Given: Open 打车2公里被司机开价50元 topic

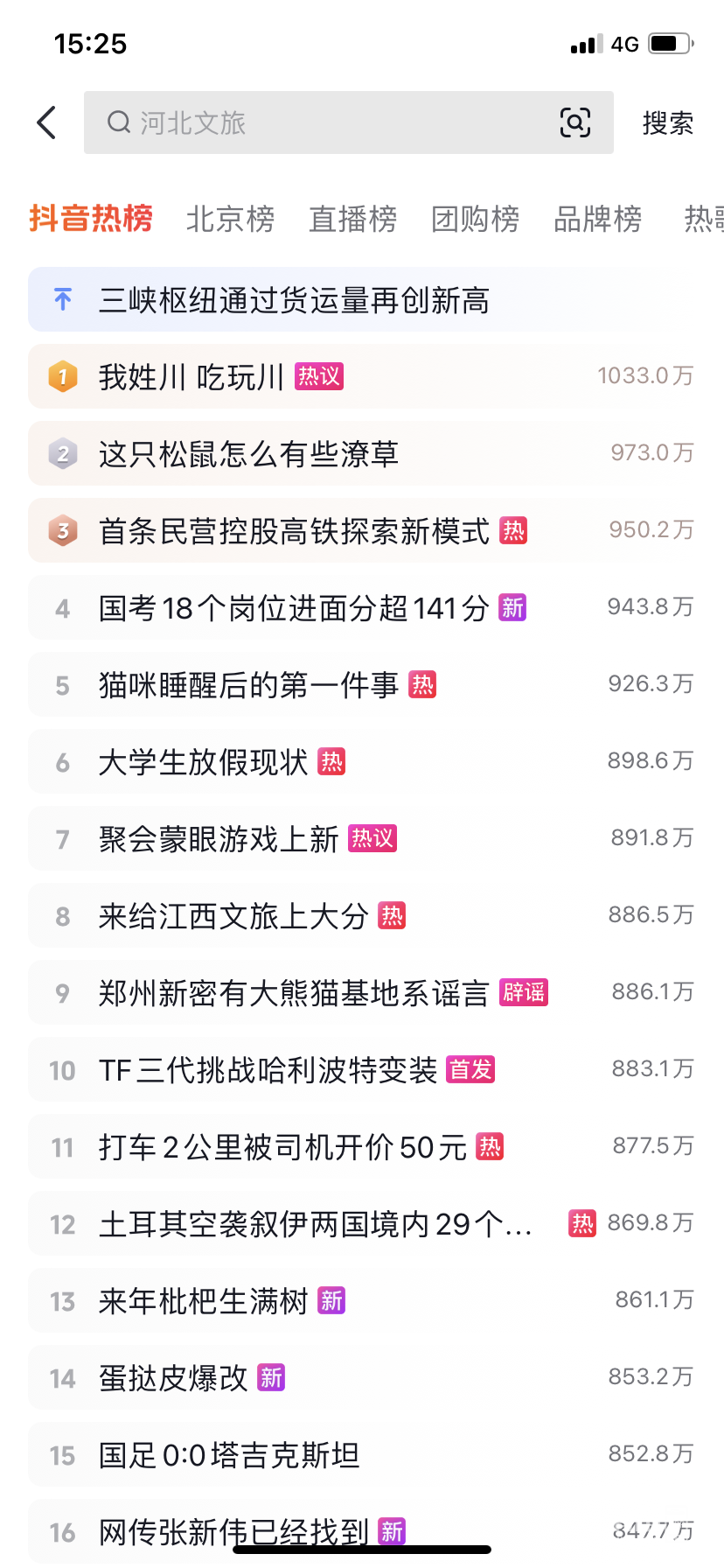Looking at the screenshot, I should 282,1147.
